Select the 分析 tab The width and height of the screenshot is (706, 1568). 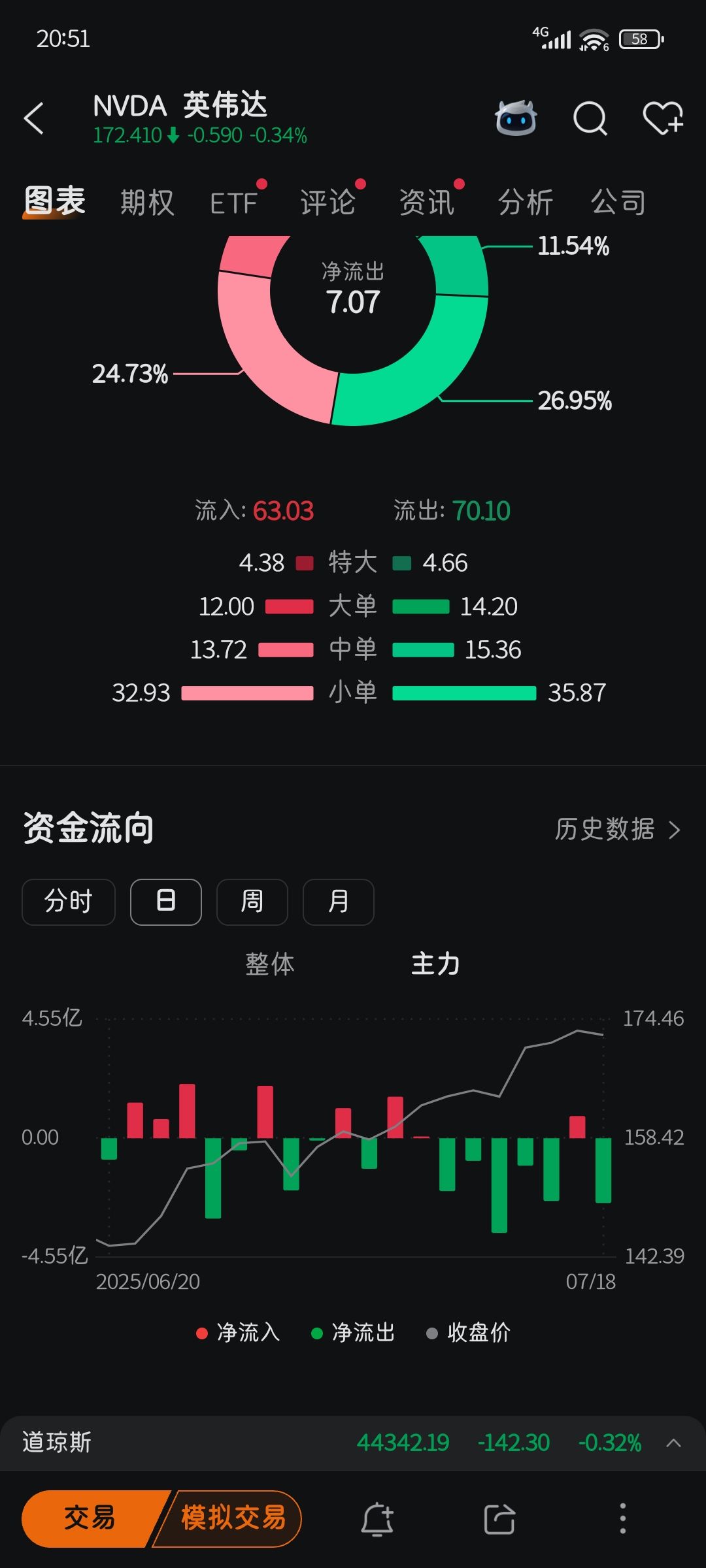point(526,203)
